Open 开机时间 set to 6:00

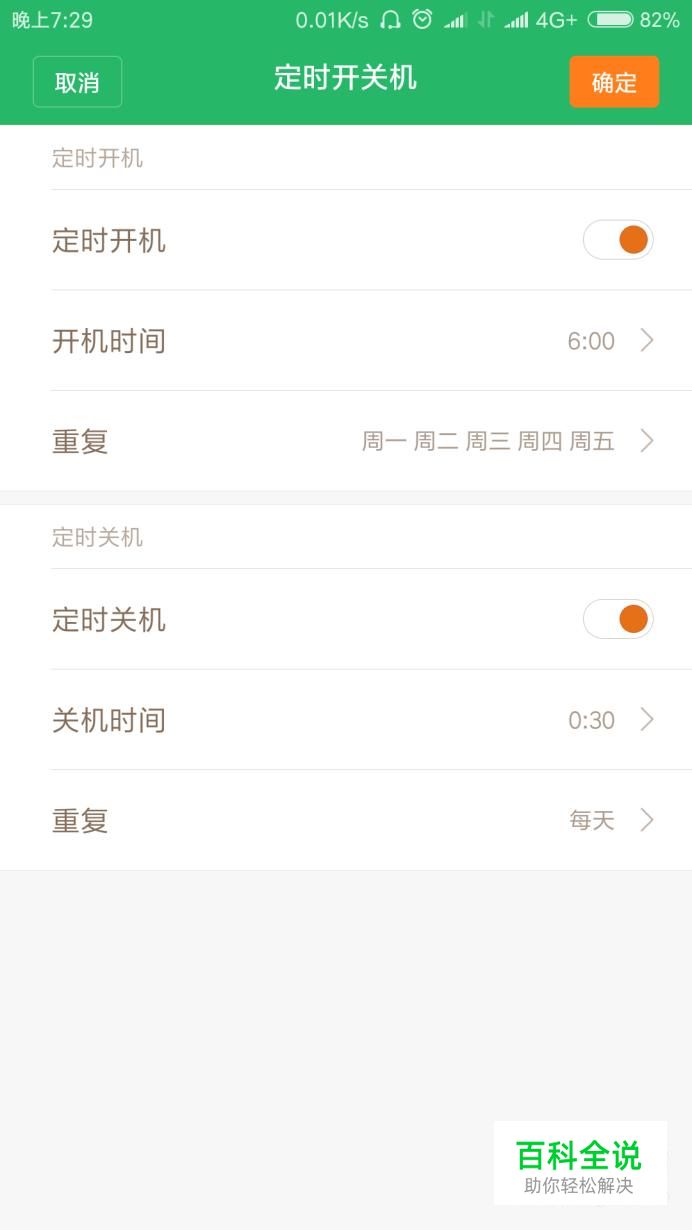pos(346,341)
